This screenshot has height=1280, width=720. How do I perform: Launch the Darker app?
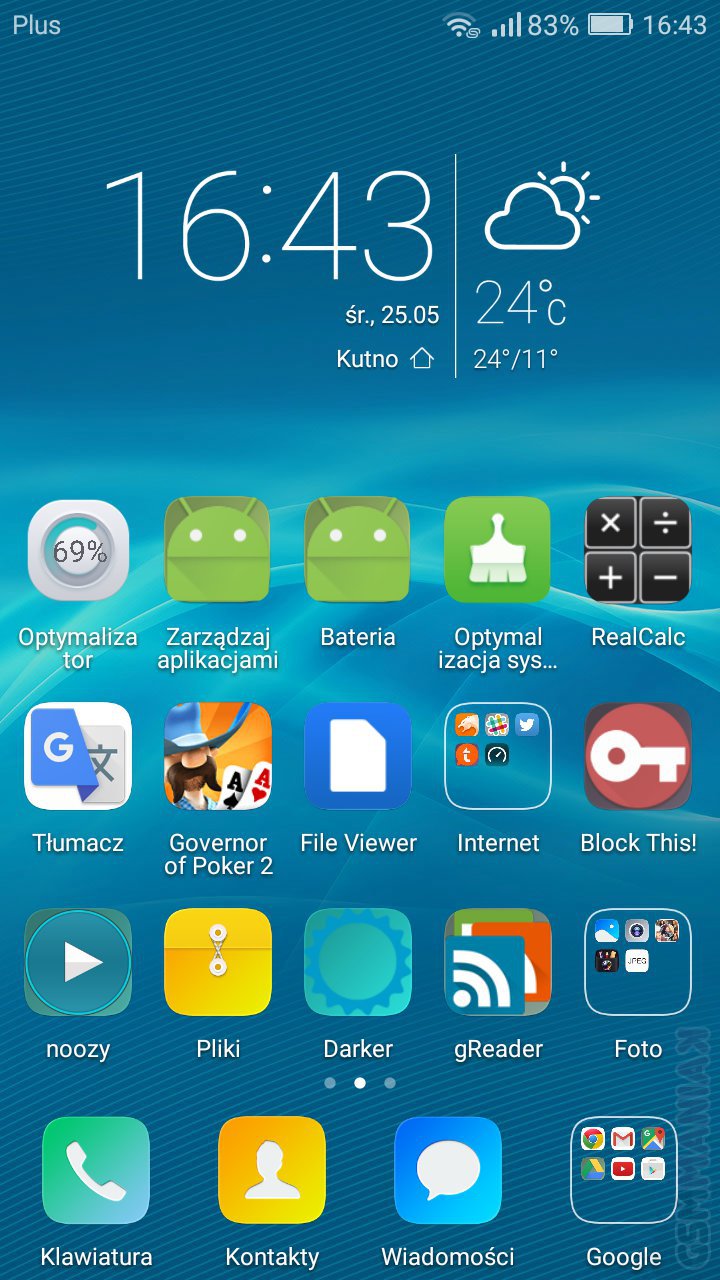358,963
